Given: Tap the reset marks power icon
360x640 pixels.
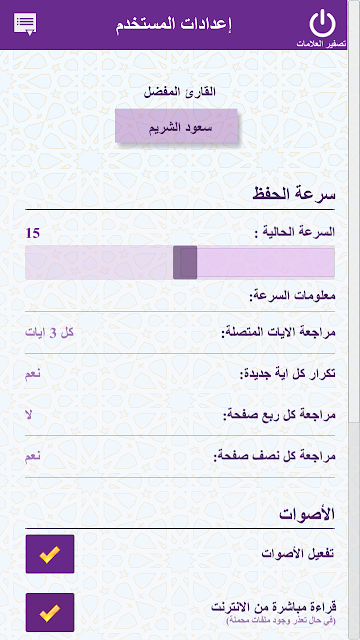Looking at the screenshot, I should pyautogui.click(x=322, y=24).
